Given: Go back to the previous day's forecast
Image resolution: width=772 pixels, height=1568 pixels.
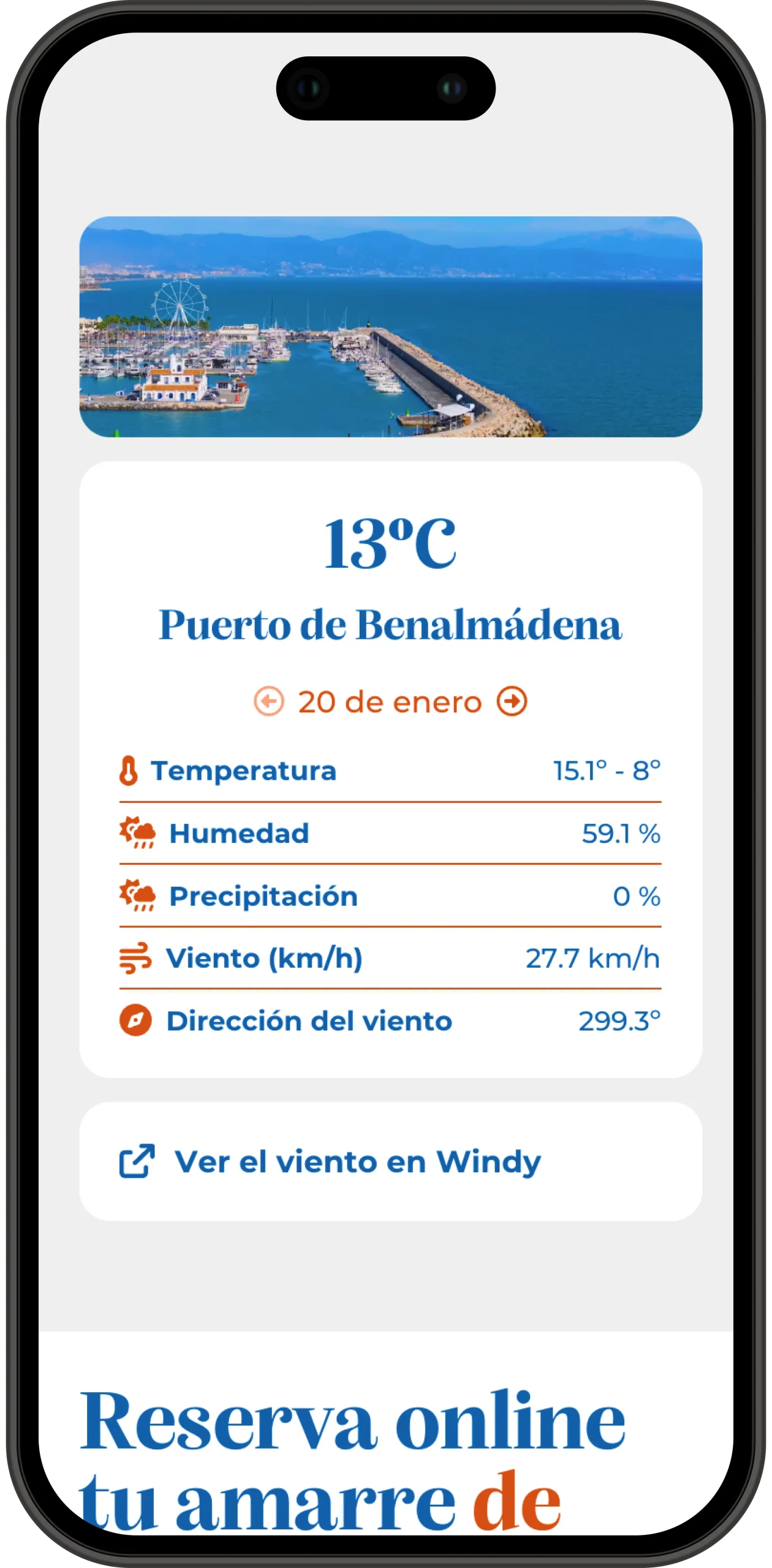Looking at the screenshot, I should pos(269,701).
